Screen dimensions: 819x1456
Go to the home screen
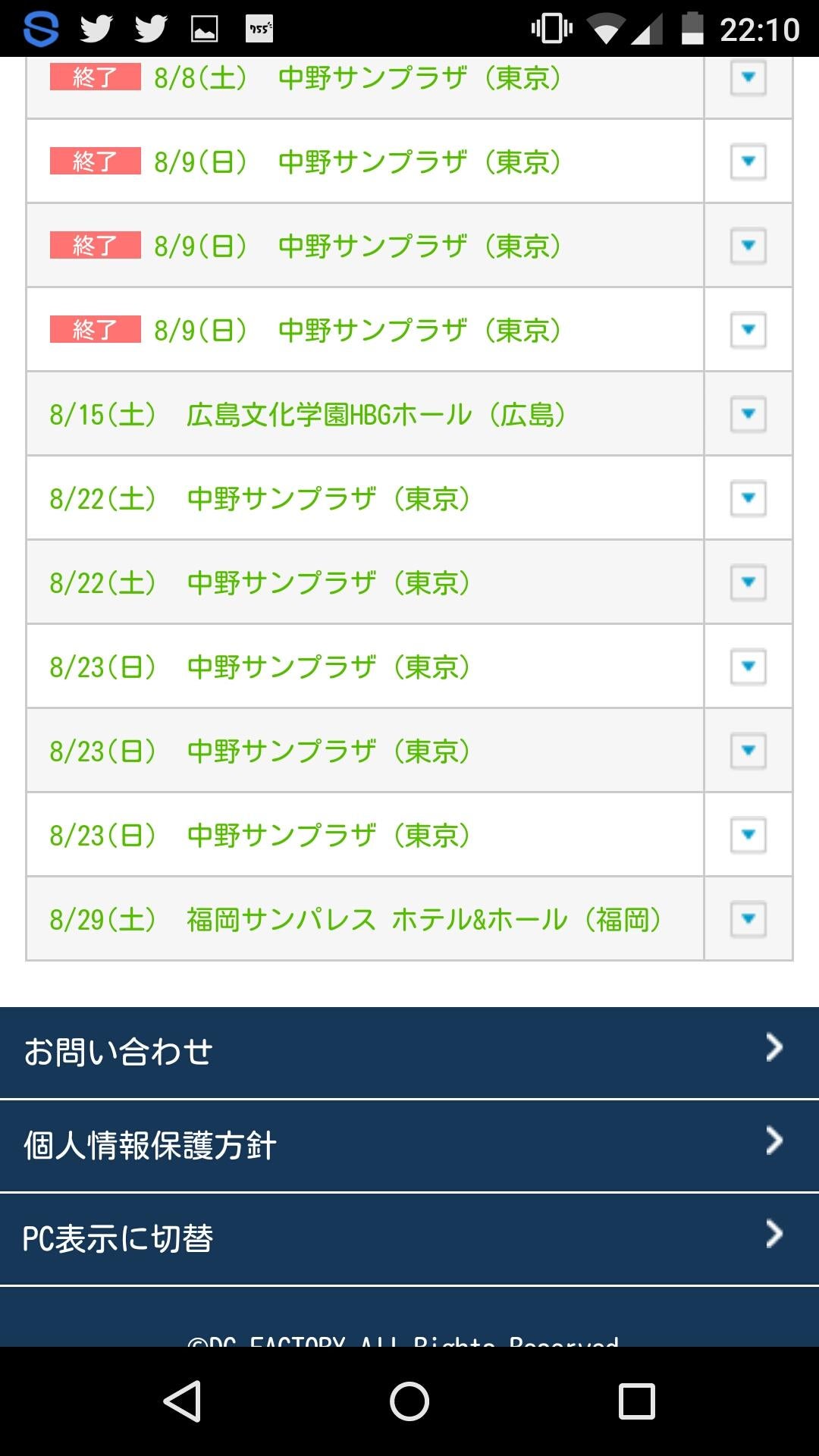pos(409,1401)
